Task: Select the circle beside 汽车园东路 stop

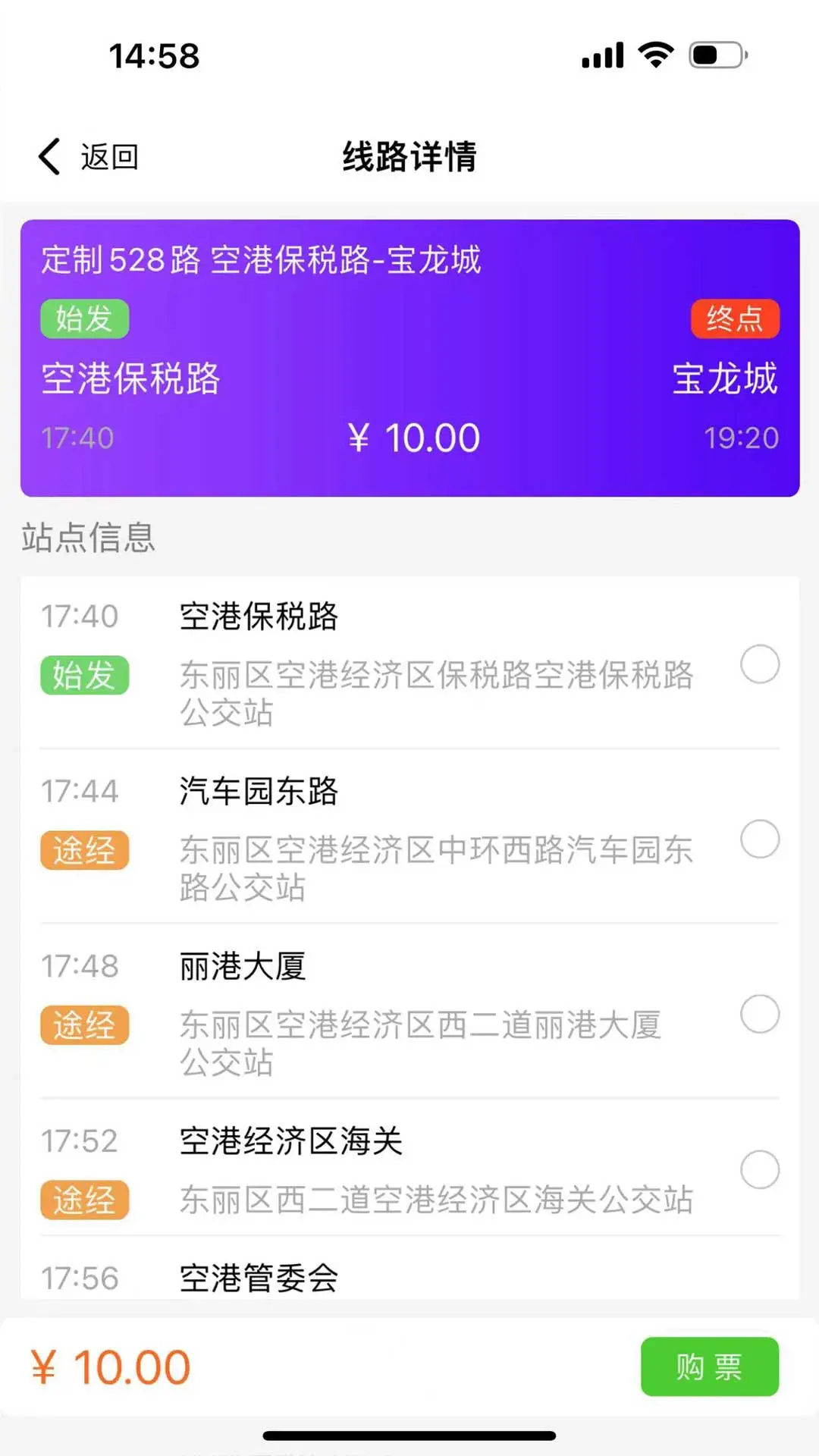Action: coord(761,840)
